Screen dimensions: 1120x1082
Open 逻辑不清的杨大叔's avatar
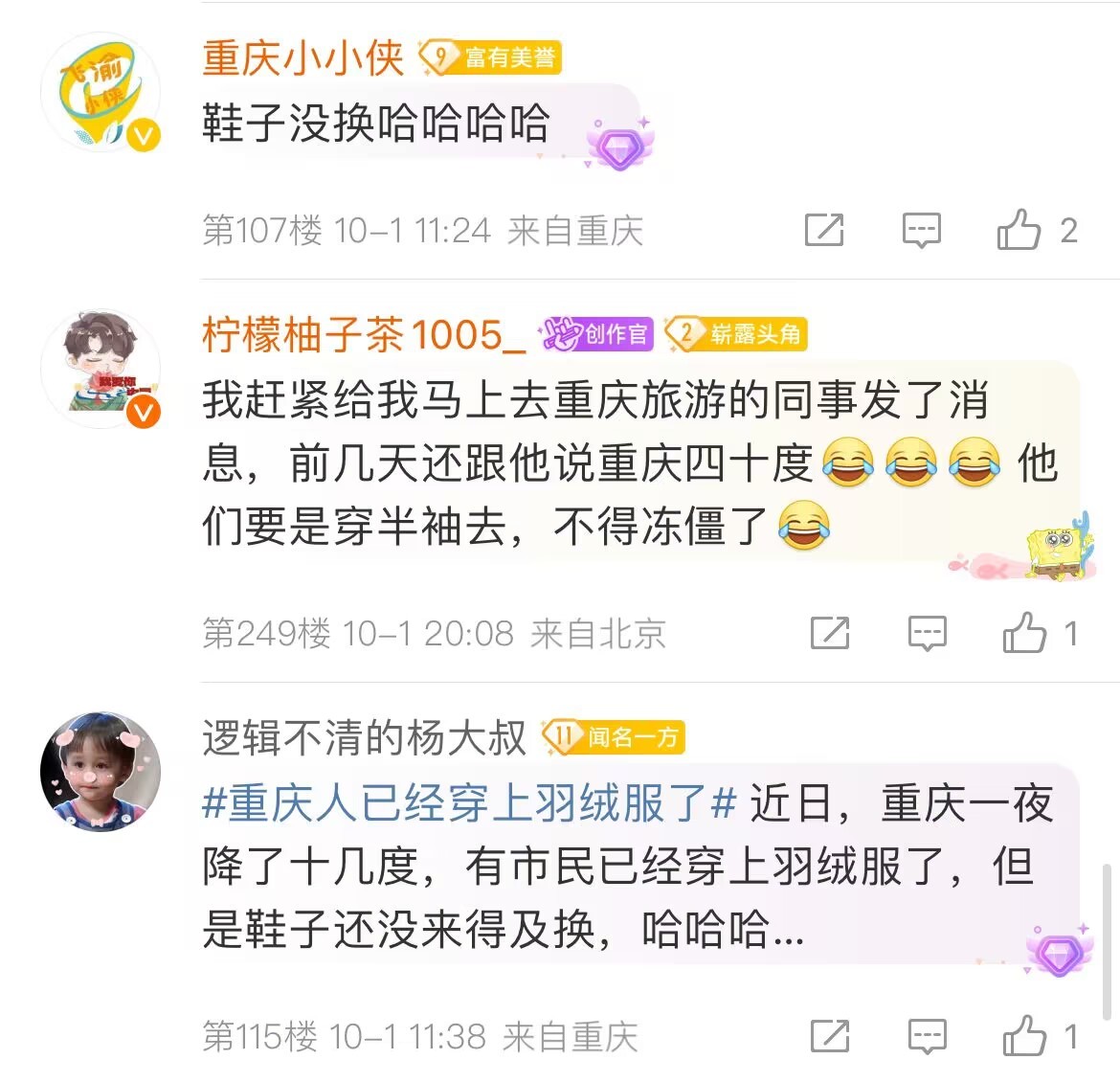pos(100,771)
